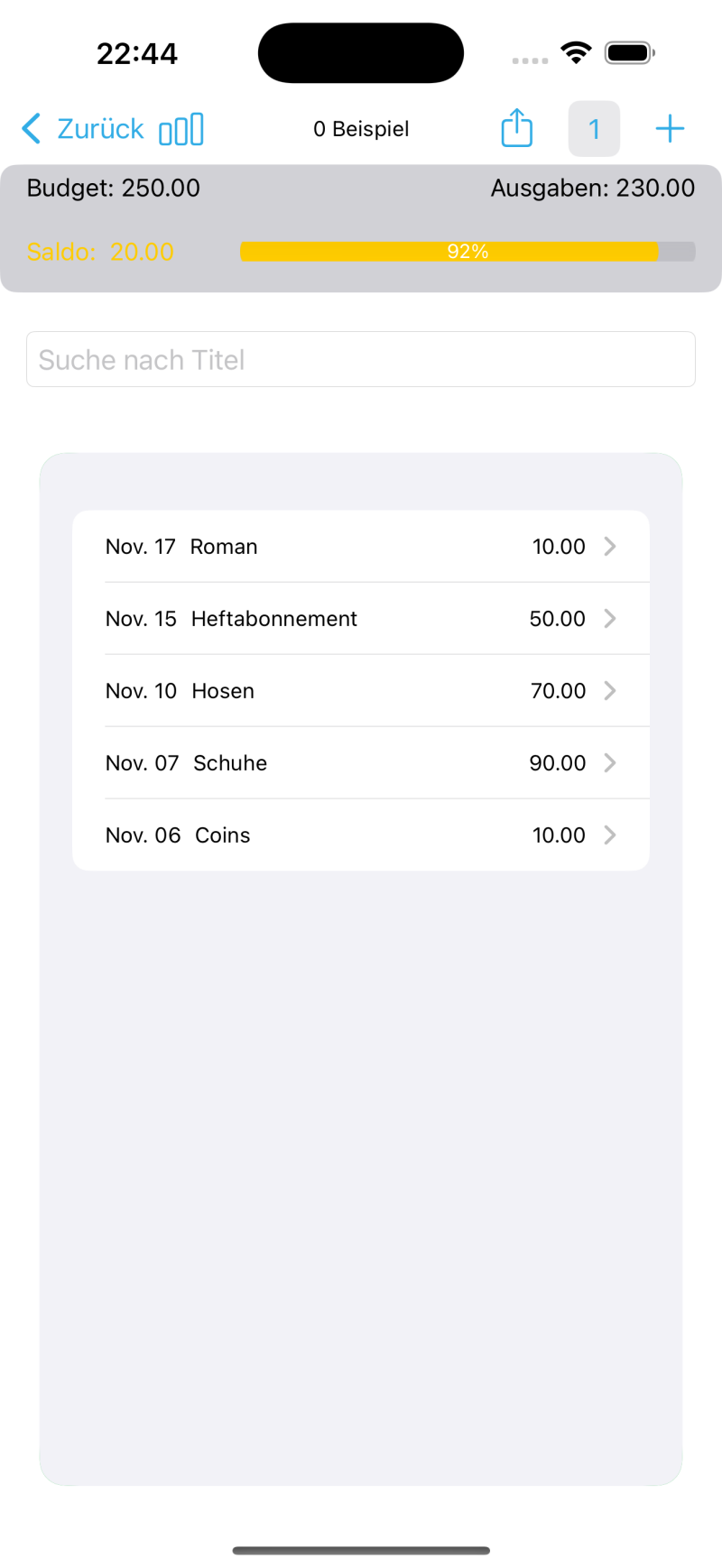This screenshot has width=722, height=1568.
Task: Tap the button labeled 1
Action: point(594,129)
